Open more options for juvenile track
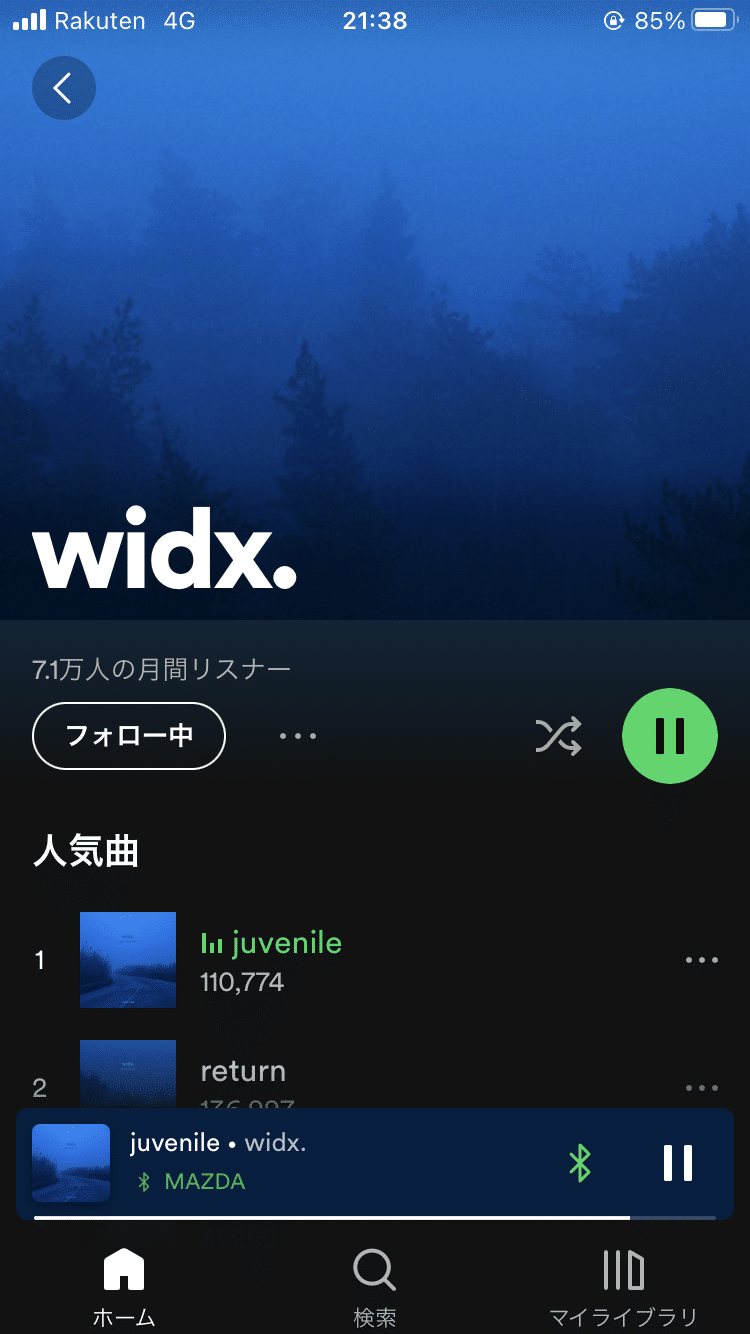The height and width of the screenshot is (1334, 750). [x=701, y=959]
